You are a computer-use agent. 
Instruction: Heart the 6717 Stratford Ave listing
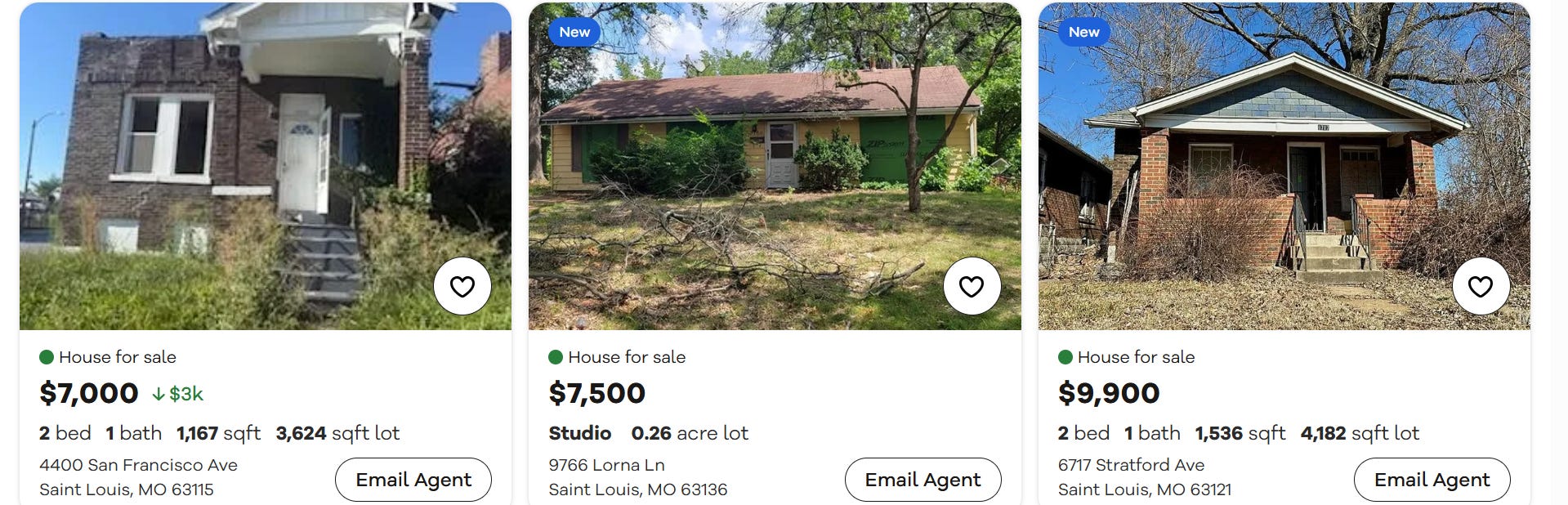1481,287
